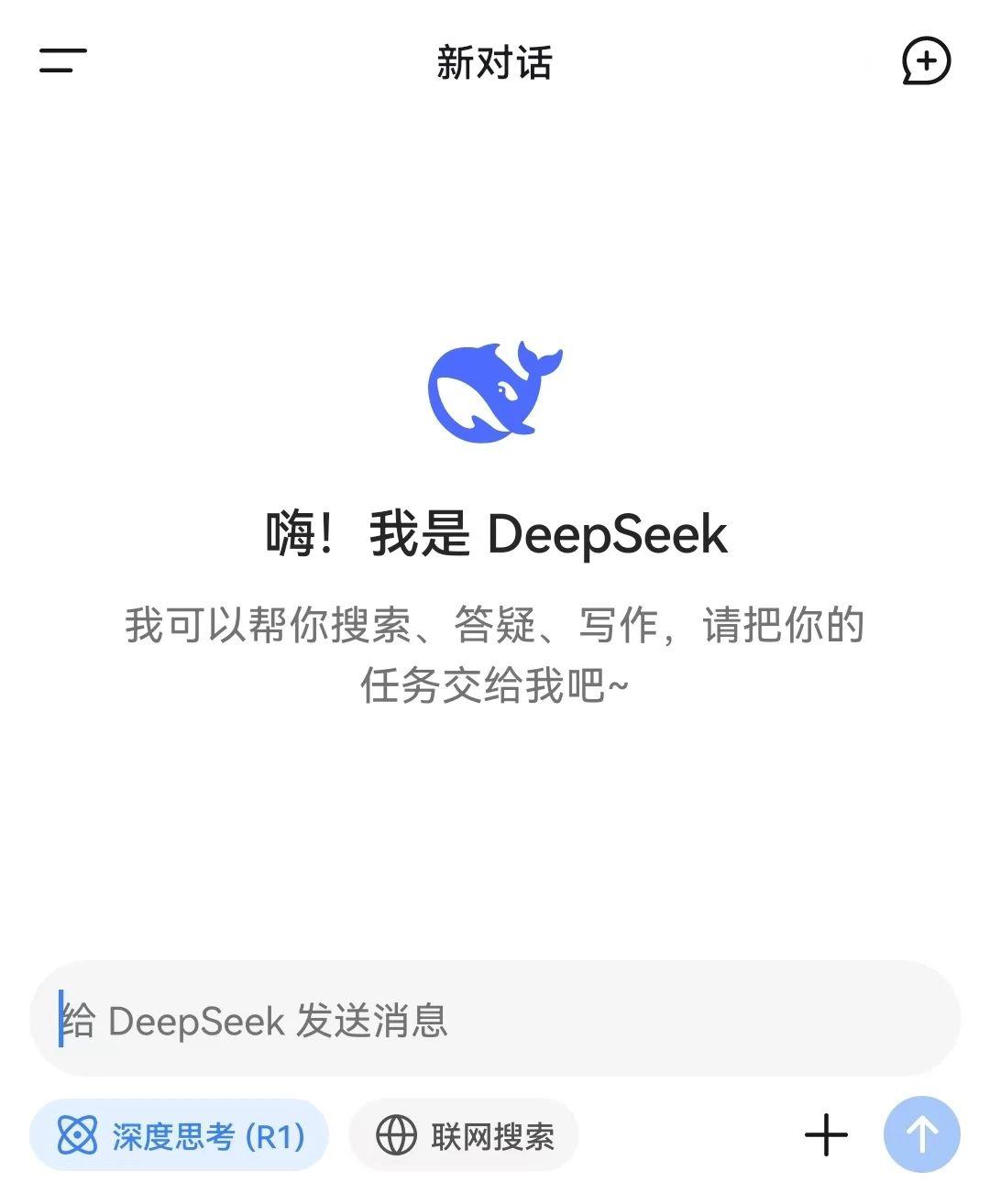Click the 给 DeepSeek 发送消息 input field
Viewport: 990px width, 1204px height.
pos(495,1022)
